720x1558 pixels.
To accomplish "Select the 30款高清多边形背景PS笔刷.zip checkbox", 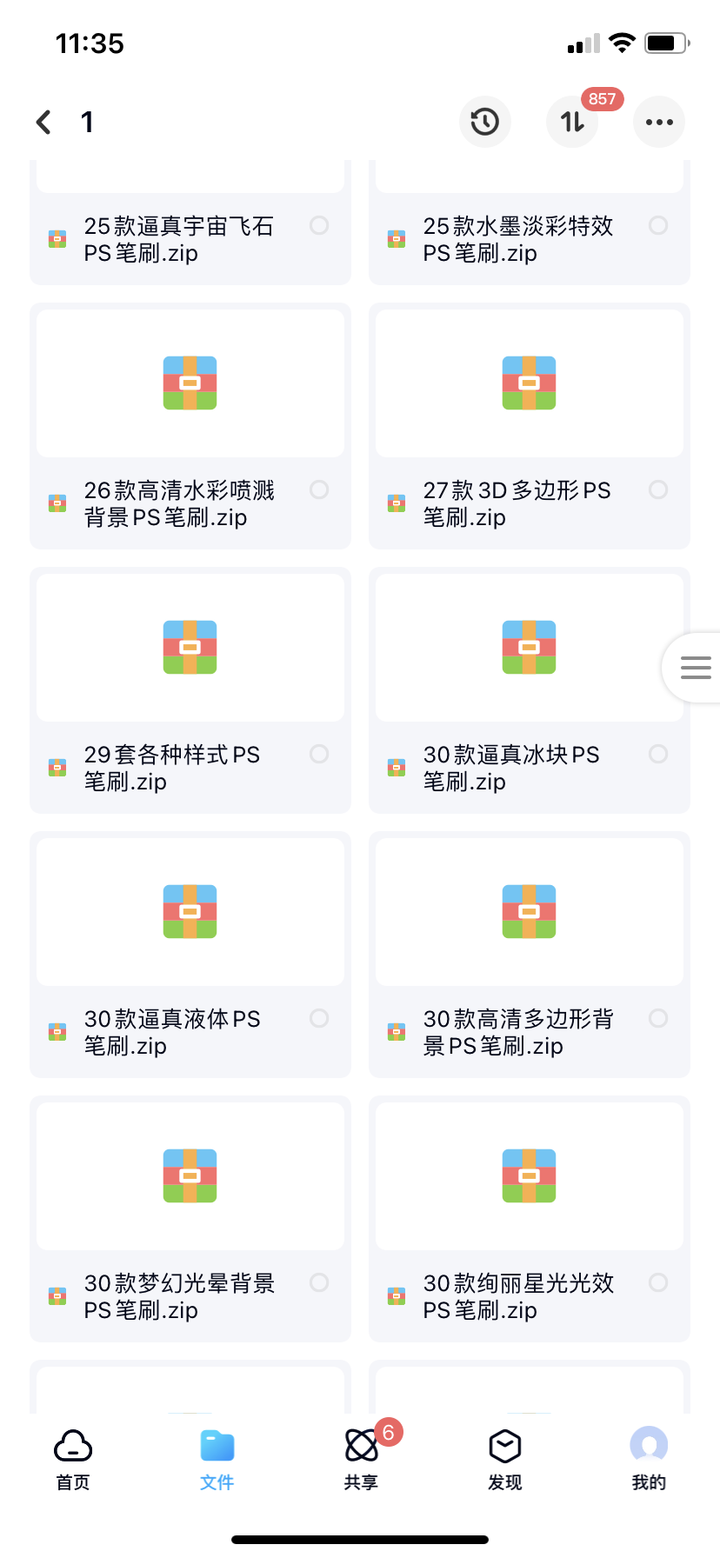I will [658, 1018].
